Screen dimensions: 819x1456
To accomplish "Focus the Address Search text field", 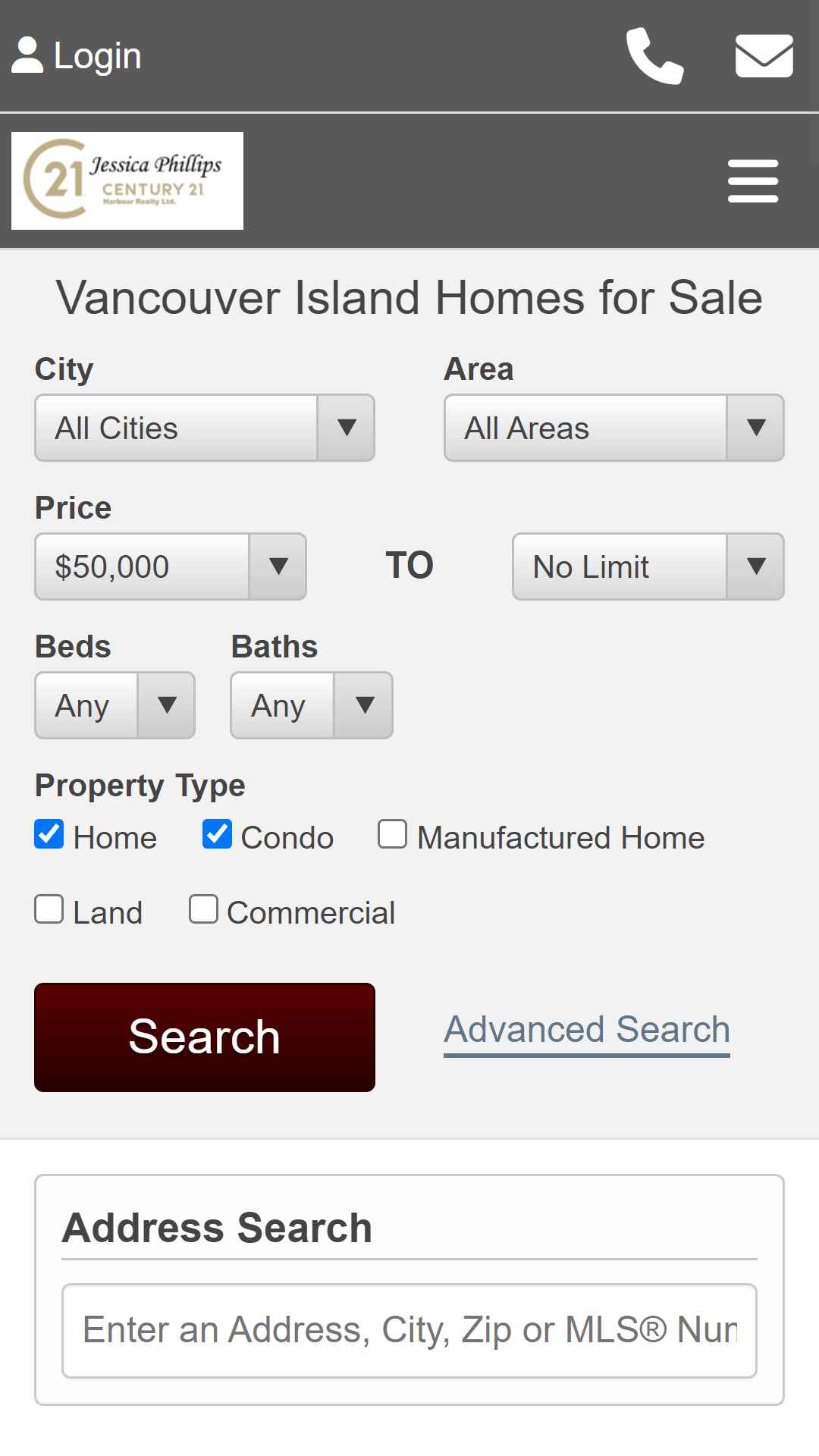I will click(409, 1330).
